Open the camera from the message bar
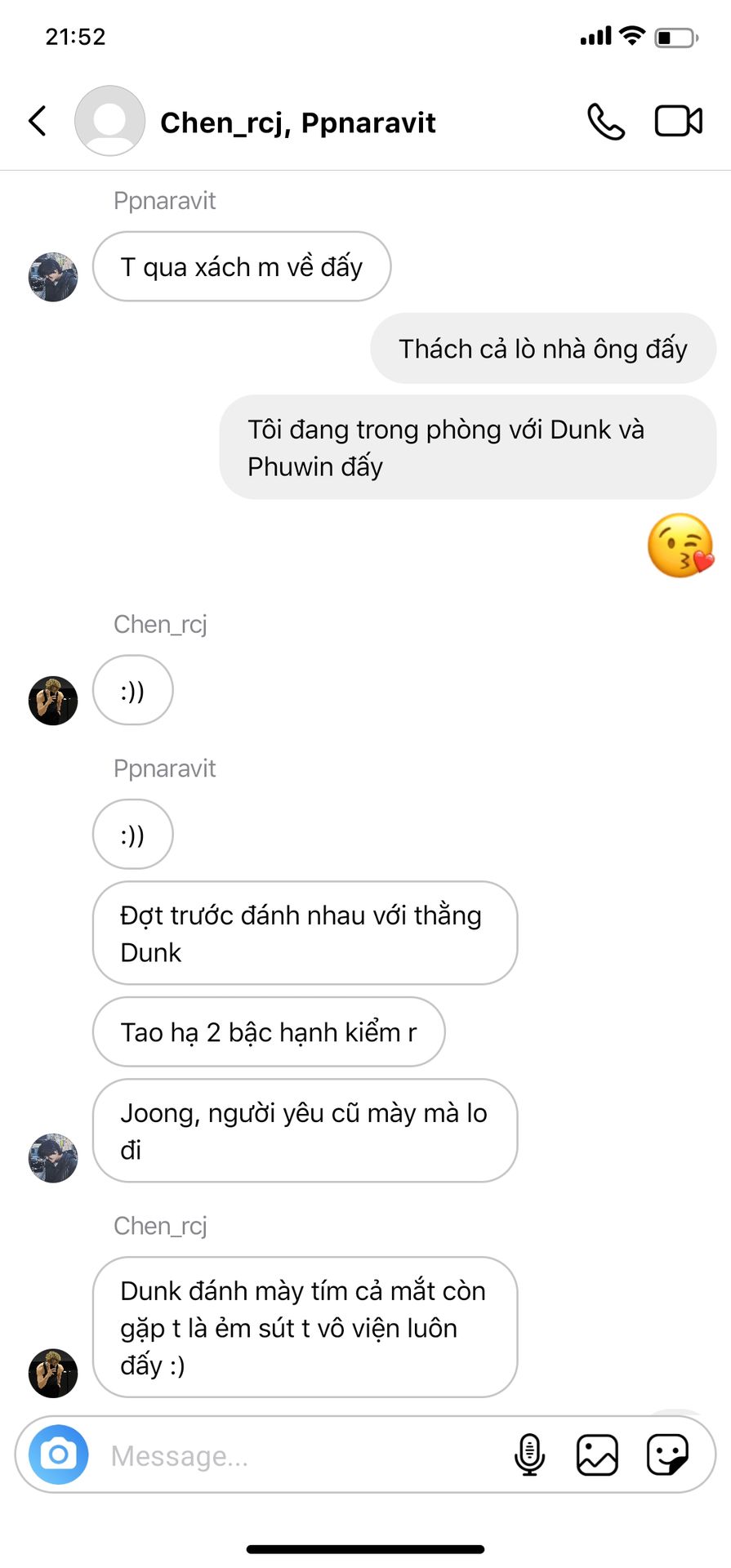 tap(58, 1454)
